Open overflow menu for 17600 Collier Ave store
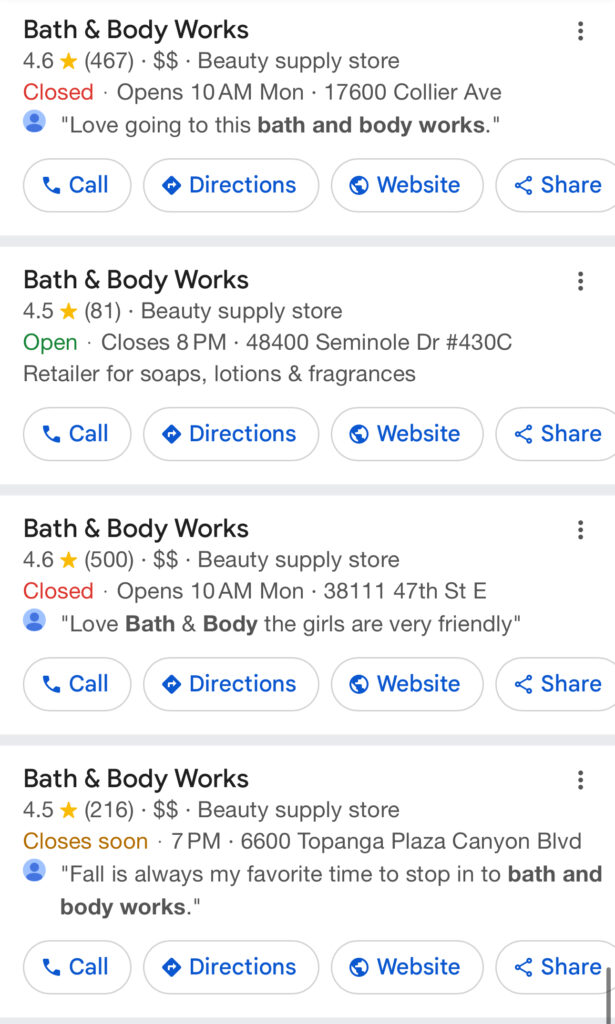615x1024 pixels. click(x=580, y=31)
